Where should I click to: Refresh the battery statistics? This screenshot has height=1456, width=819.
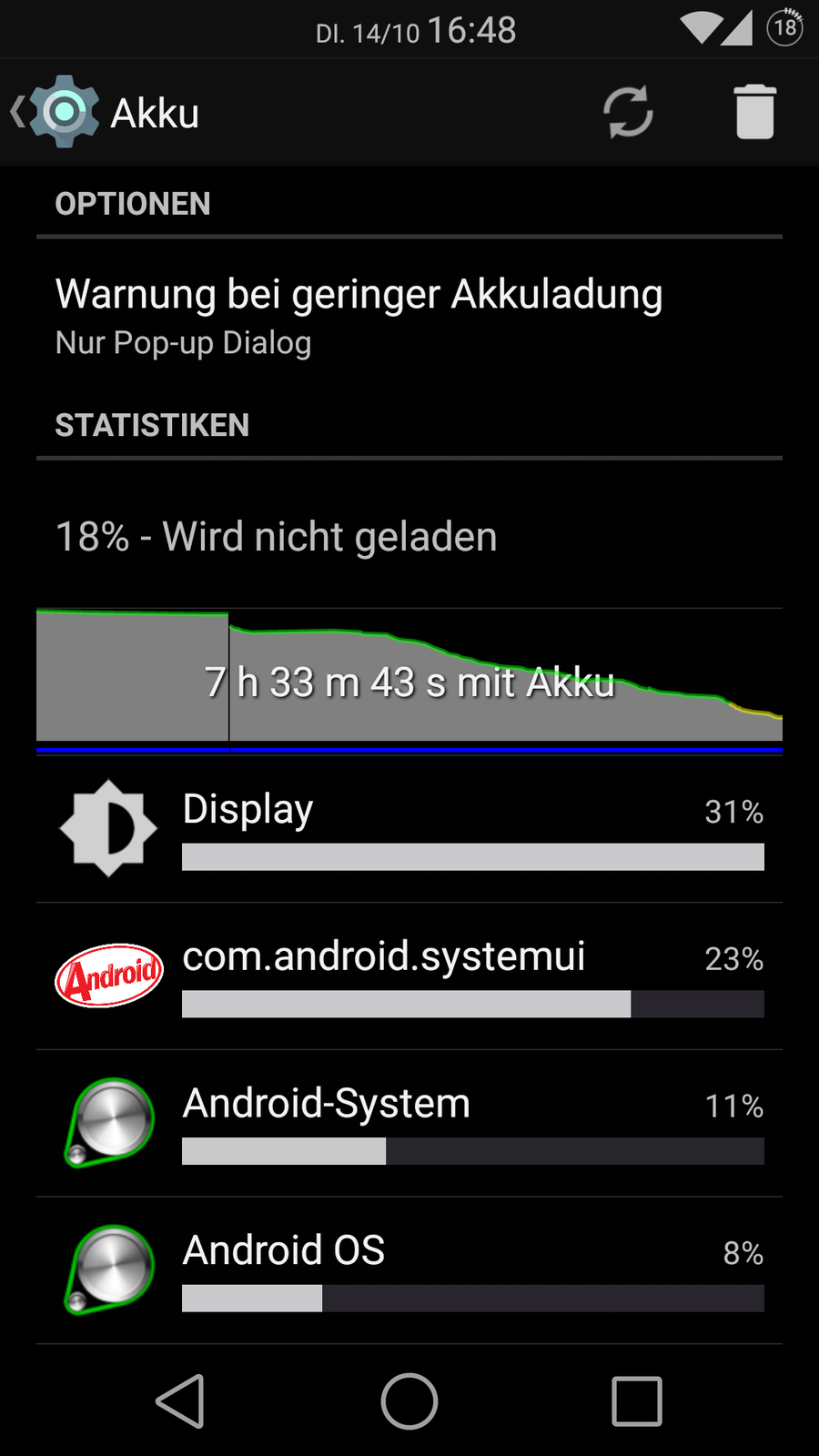point(628,113)
